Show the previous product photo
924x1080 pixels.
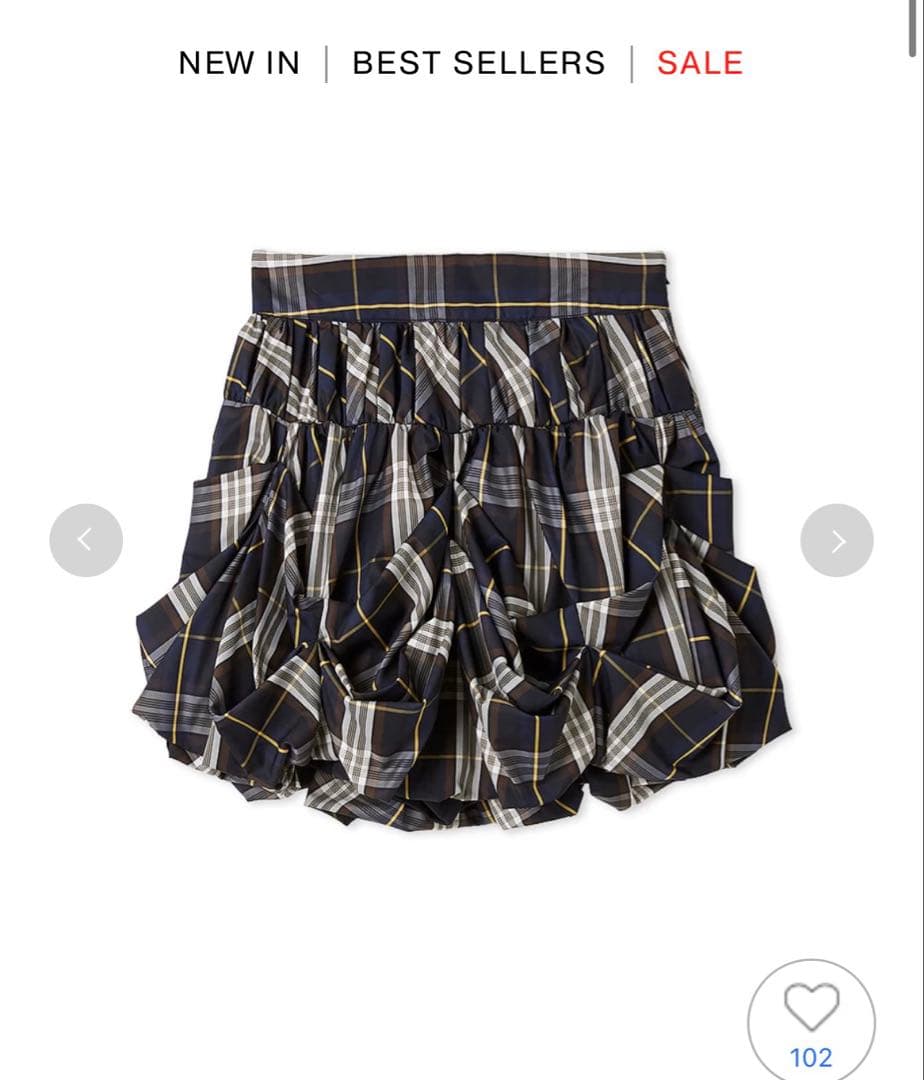[86, 540]
